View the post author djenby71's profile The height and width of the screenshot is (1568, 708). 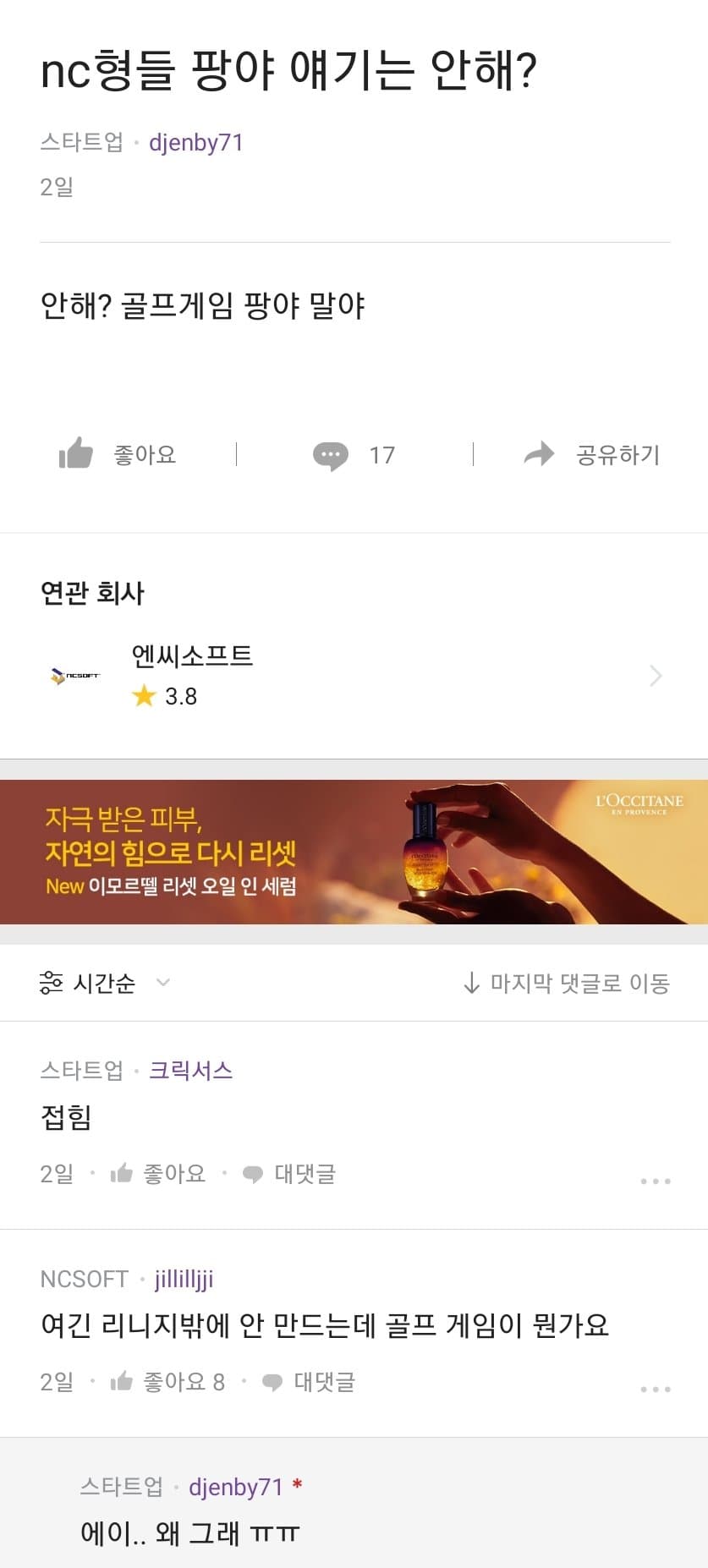coord(196,143)
